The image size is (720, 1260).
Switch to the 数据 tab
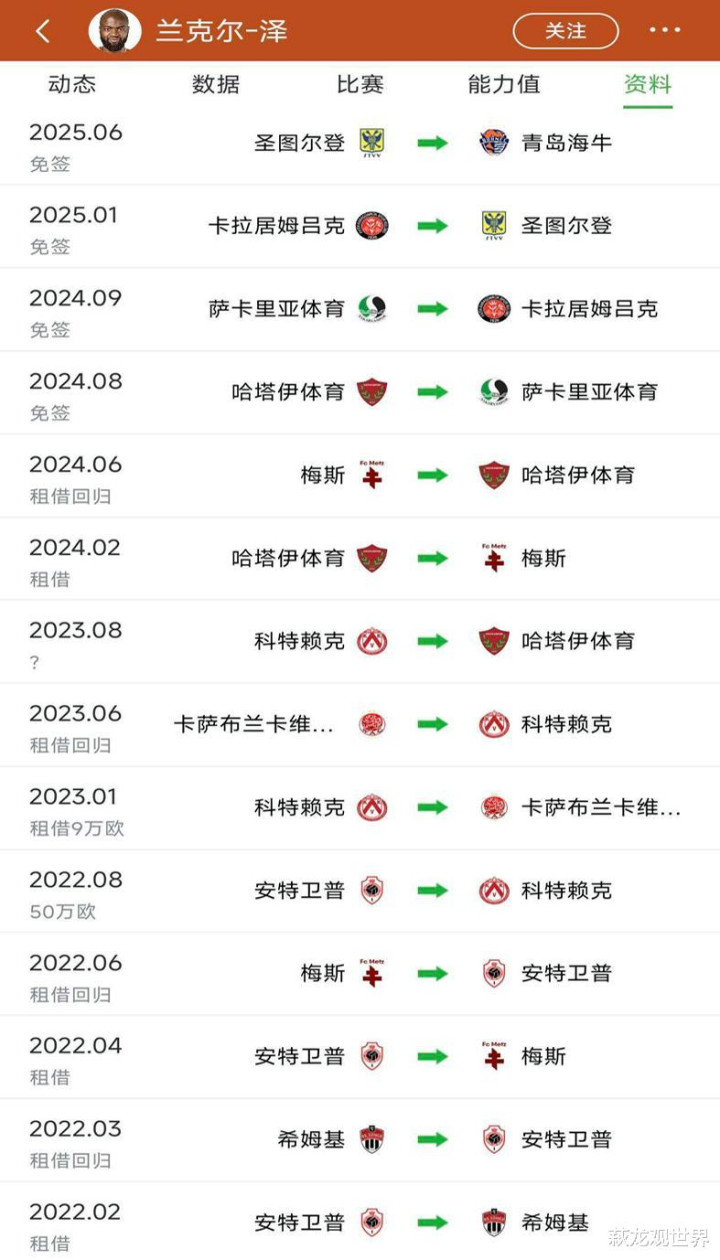pos(216,85)
